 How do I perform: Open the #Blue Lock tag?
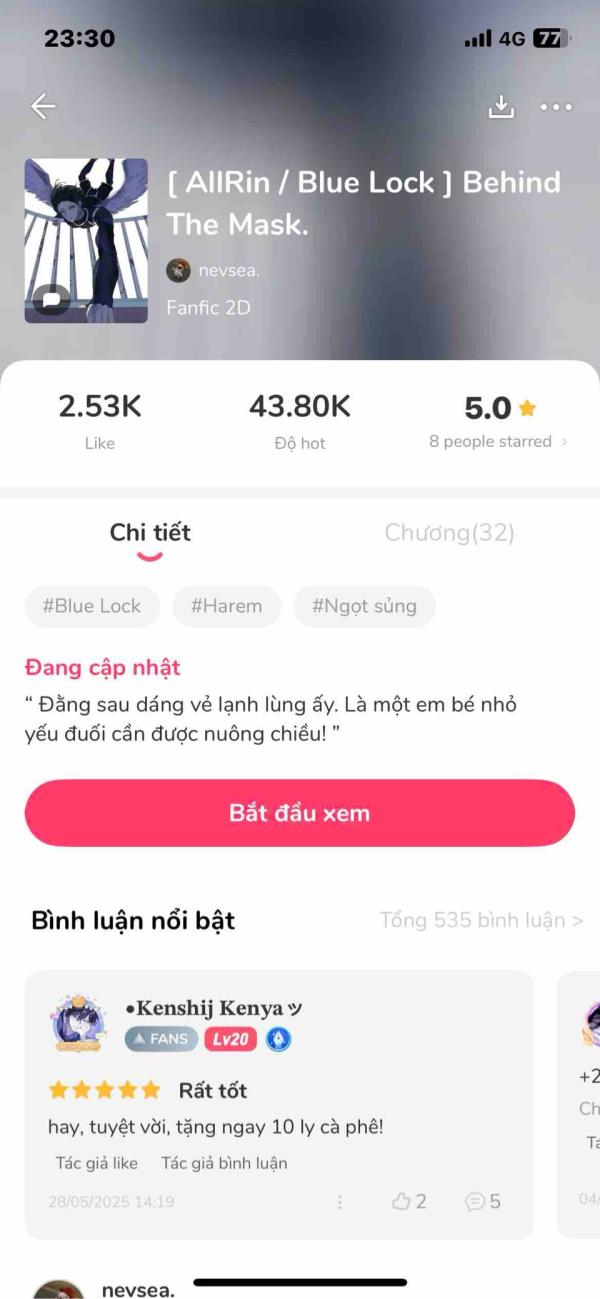pyautogui.click(x=92, y=606)
